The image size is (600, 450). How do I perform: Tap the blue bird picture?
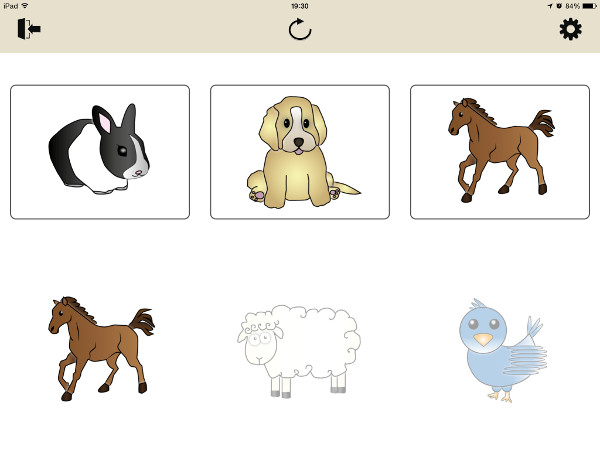[x=499, y=348]
